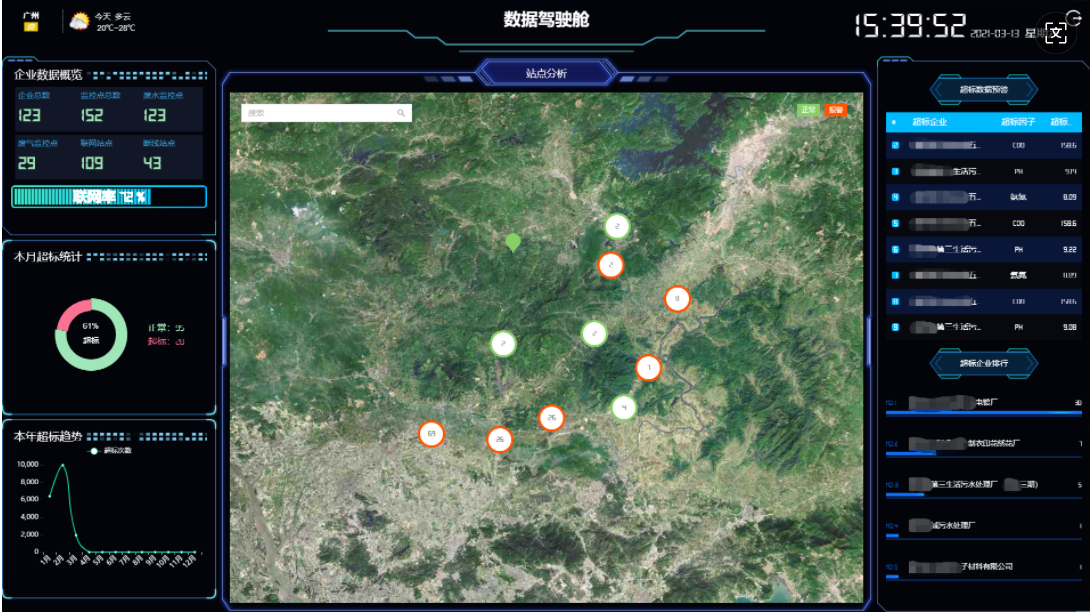Select the green pin marker on the map
Screen dimensions: 1091x614
click(513, 241)
